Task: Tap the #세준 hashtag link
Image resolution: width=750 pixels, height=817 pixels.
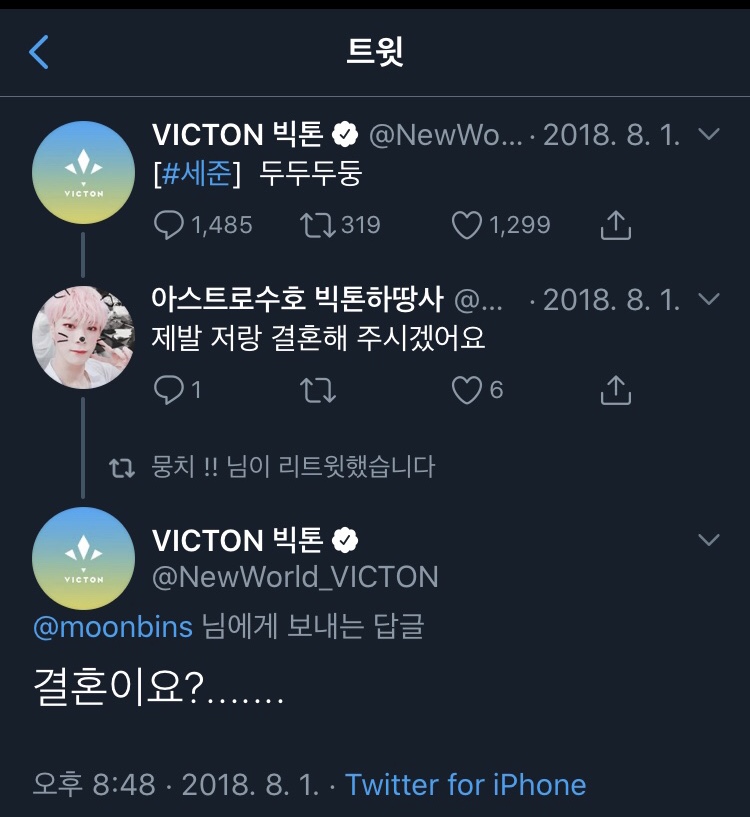Action: coord(196,174)
